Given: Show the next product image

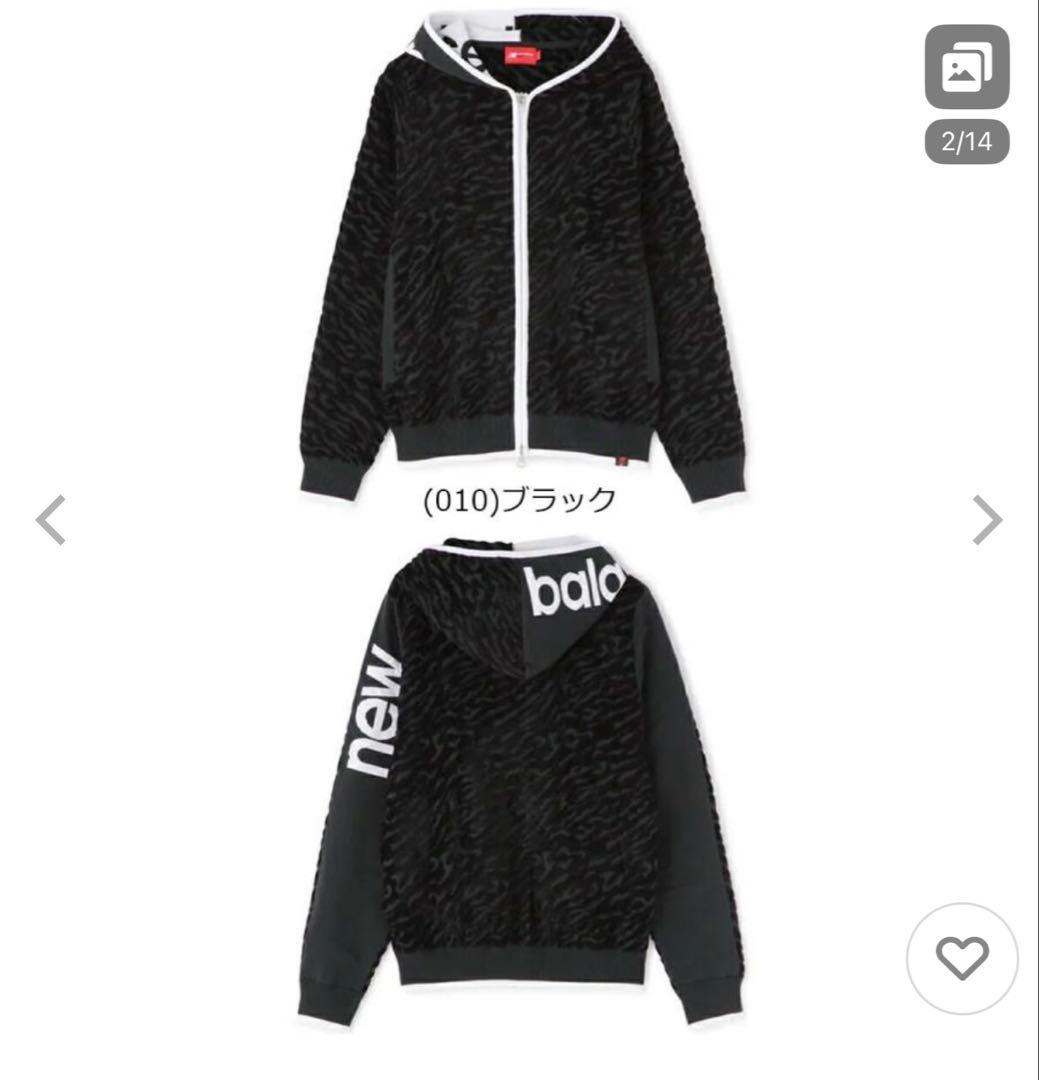Looking at the screenshot, I should [987, 521].
